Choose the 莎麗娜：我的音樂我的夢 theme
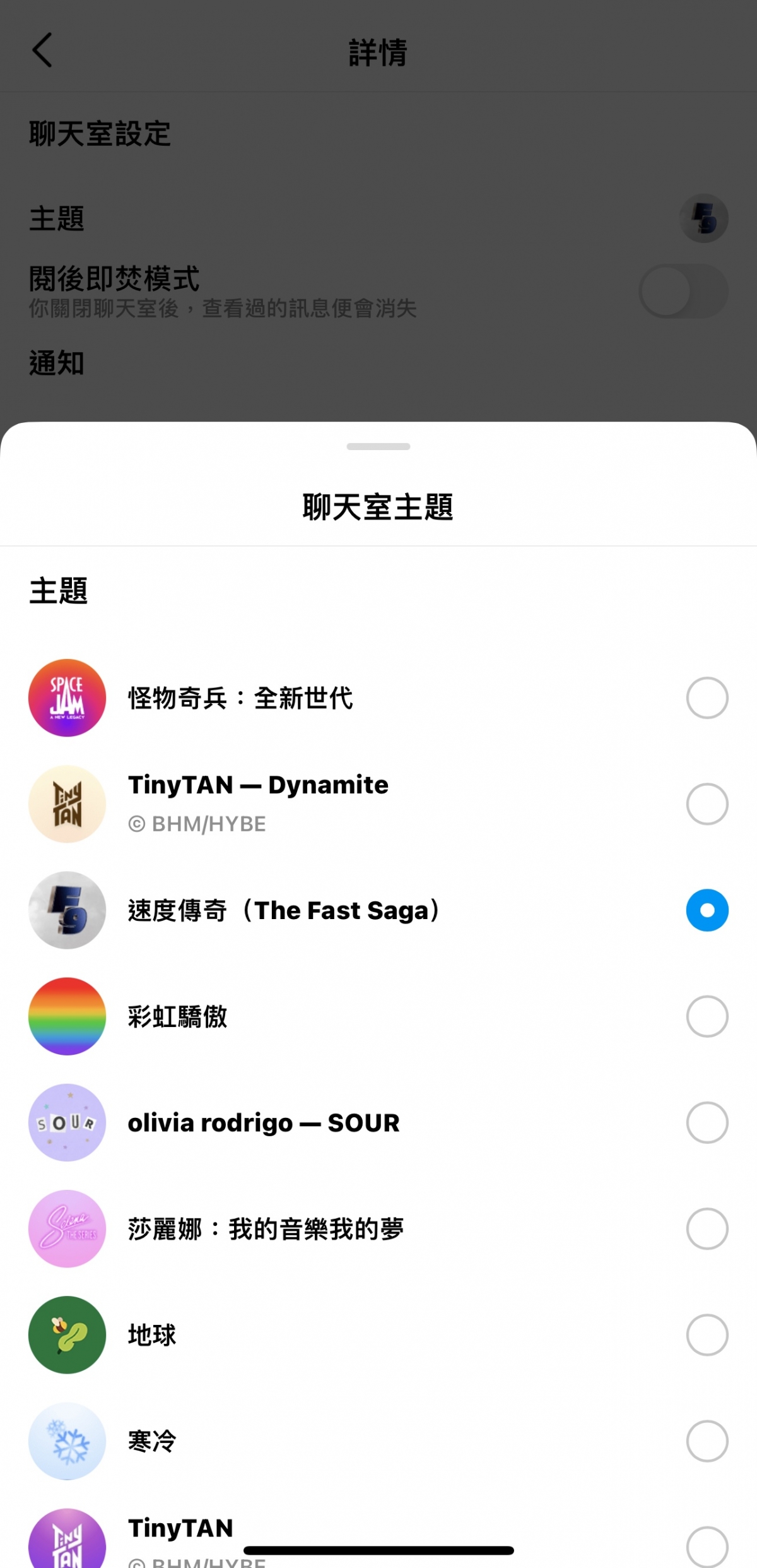Image resolution: width=757 pixels, height=1568 pixels. (x=707, y=1228)
